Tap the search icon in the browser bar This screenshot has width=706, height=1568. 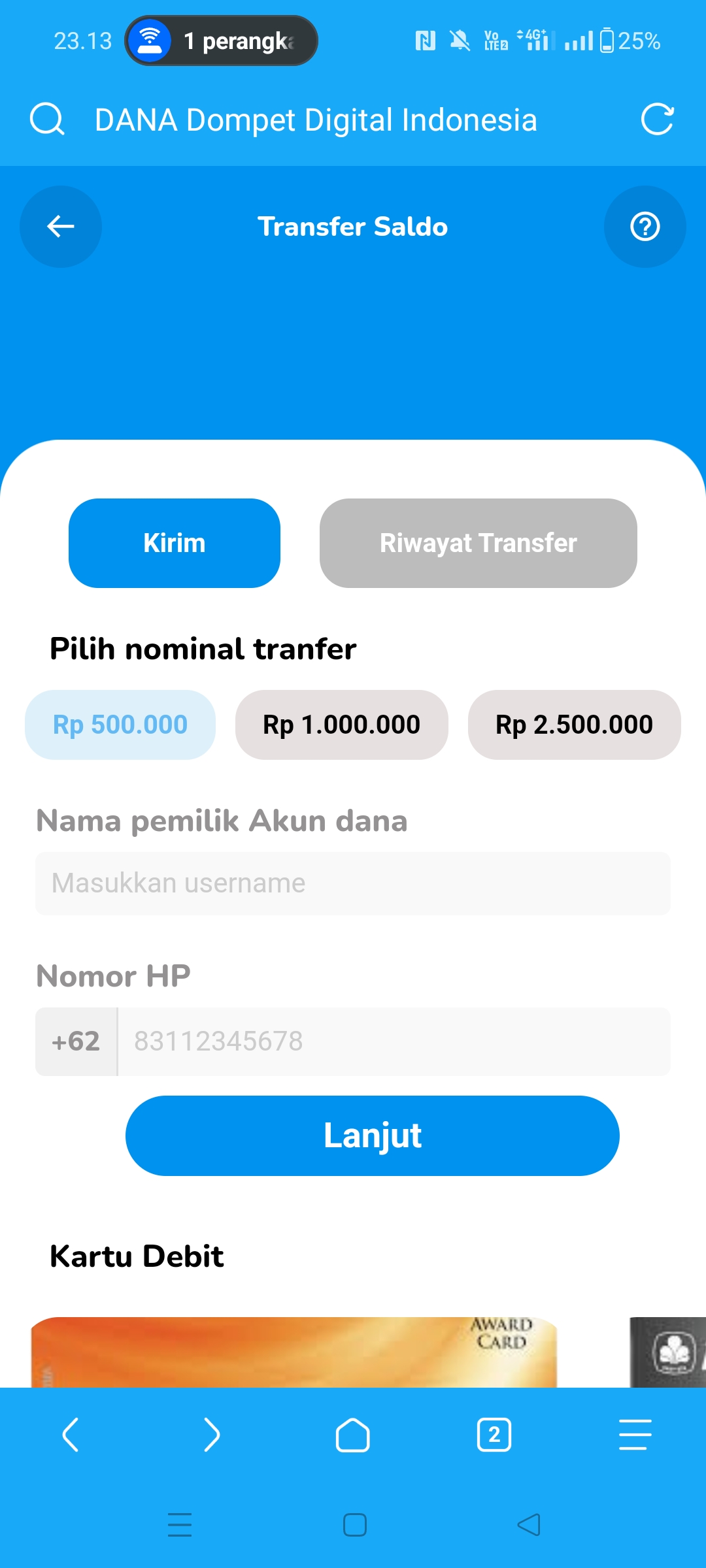pyautogui.click(x=47, y=120)
